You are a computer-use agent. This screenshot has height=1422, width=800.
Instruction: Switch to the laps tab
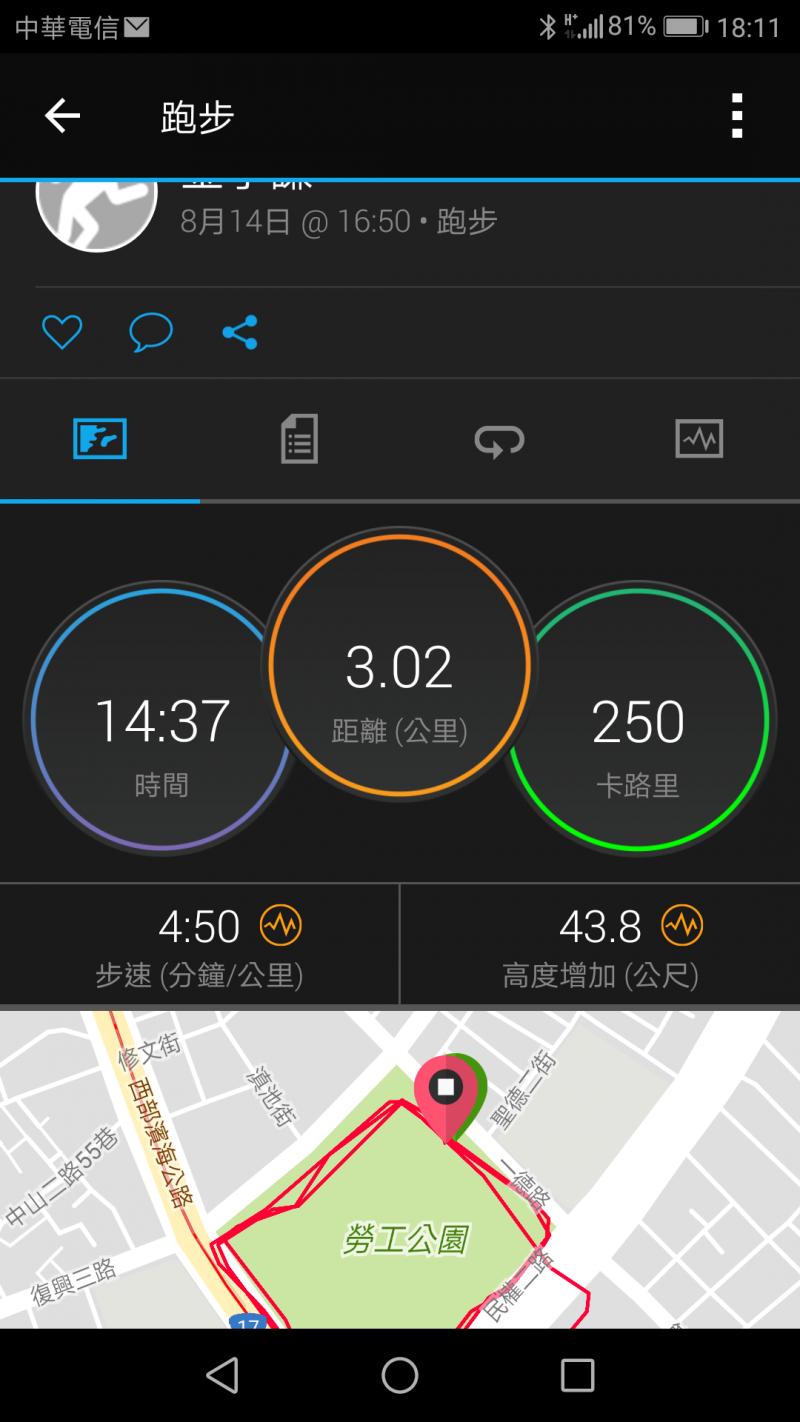[499, 439]
